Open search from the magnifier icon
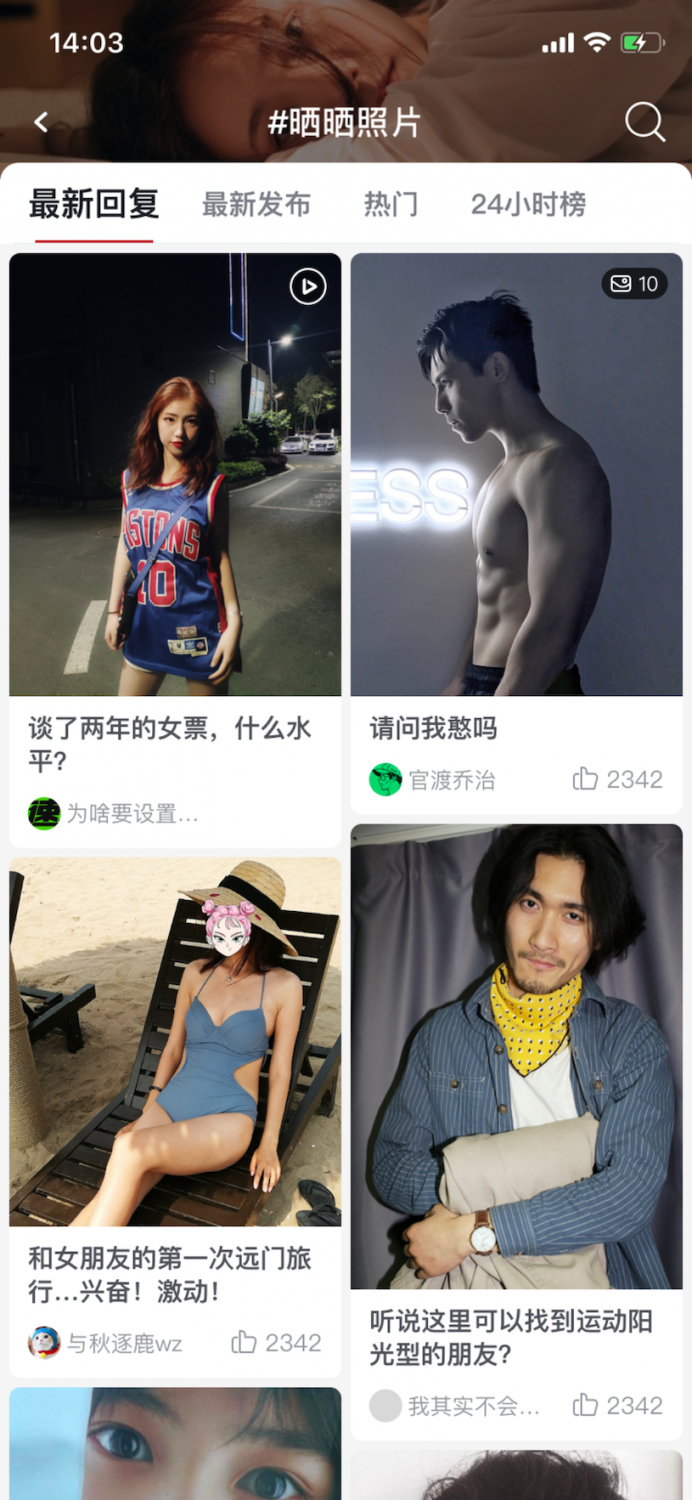Viewport: 692px width, 1500px height. tap(645, 122)
